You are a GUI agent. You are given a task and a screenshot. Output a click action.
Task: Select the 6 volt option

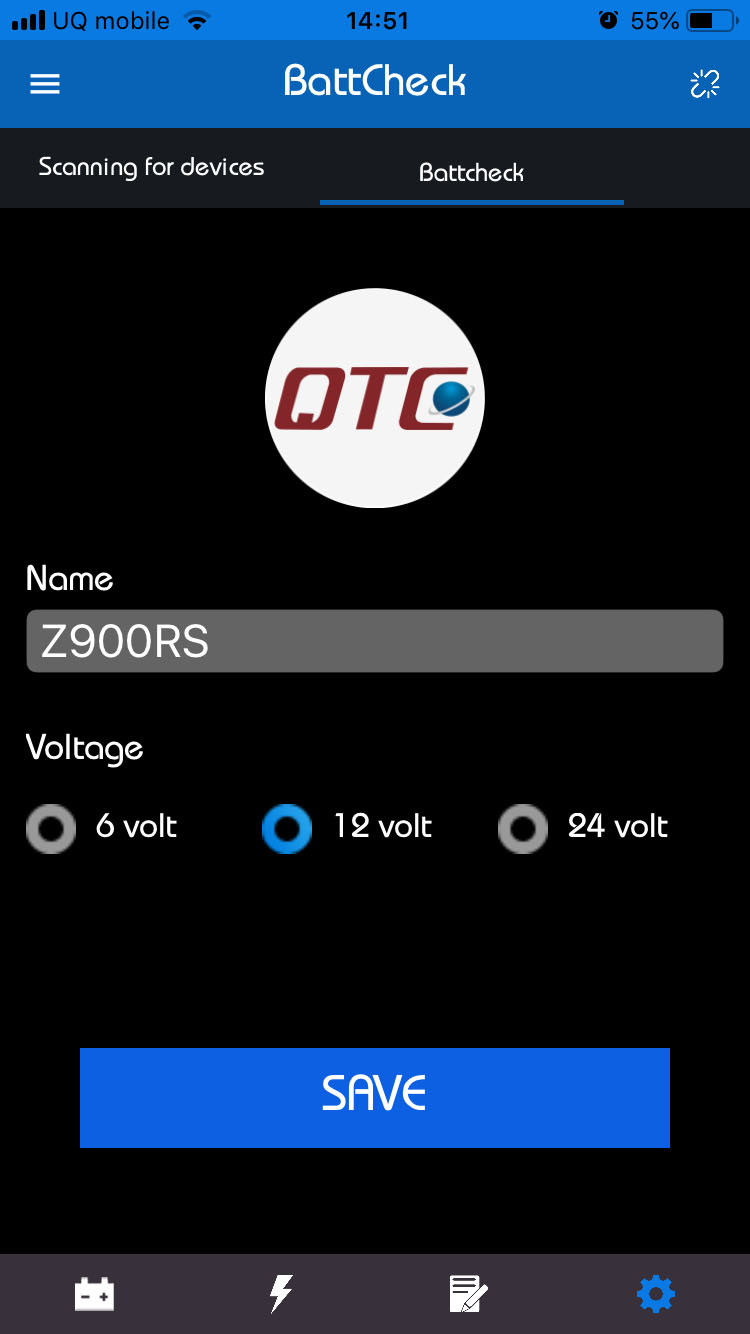(51, 828)
